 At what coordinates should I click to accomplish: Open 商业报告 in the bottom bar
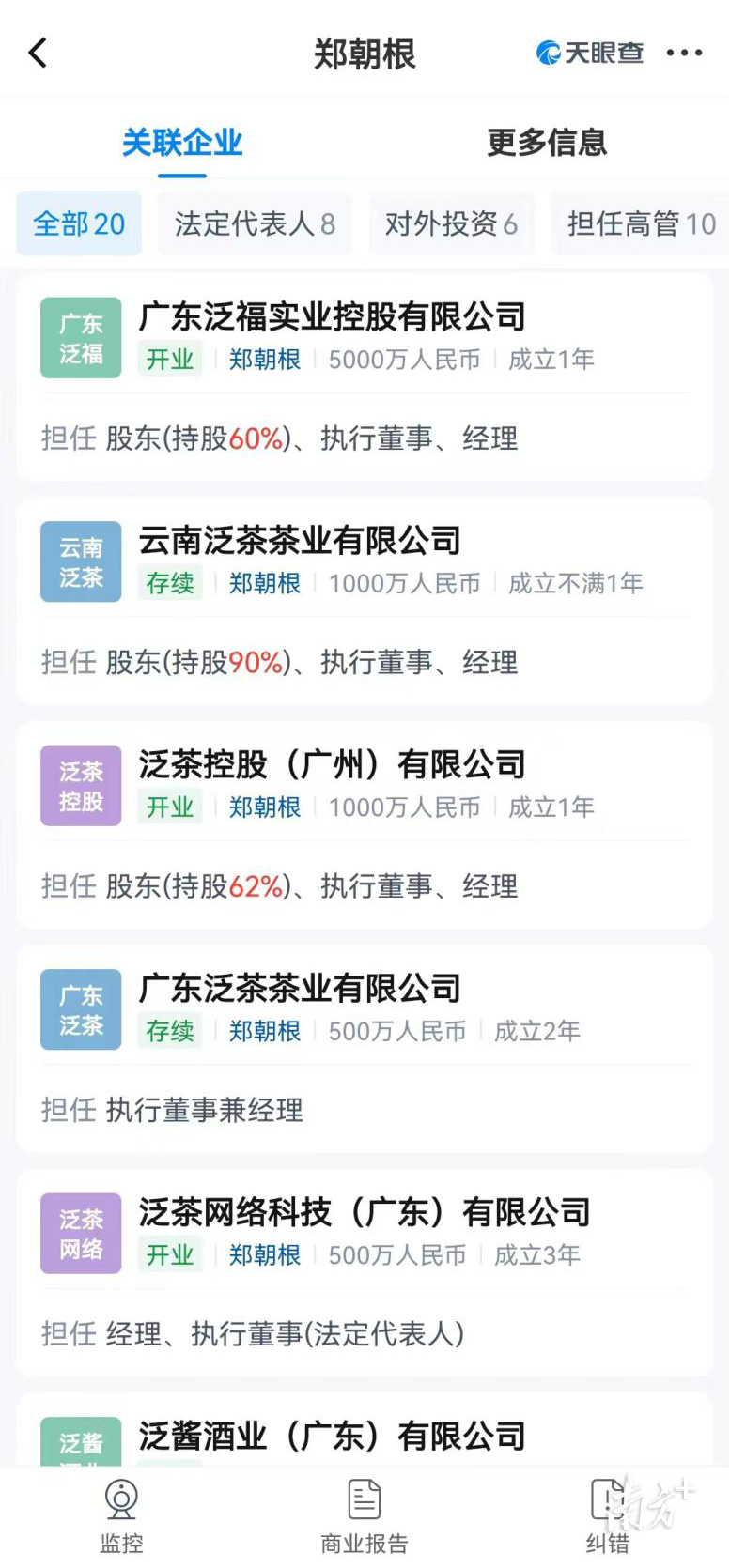click(365, 1515)
